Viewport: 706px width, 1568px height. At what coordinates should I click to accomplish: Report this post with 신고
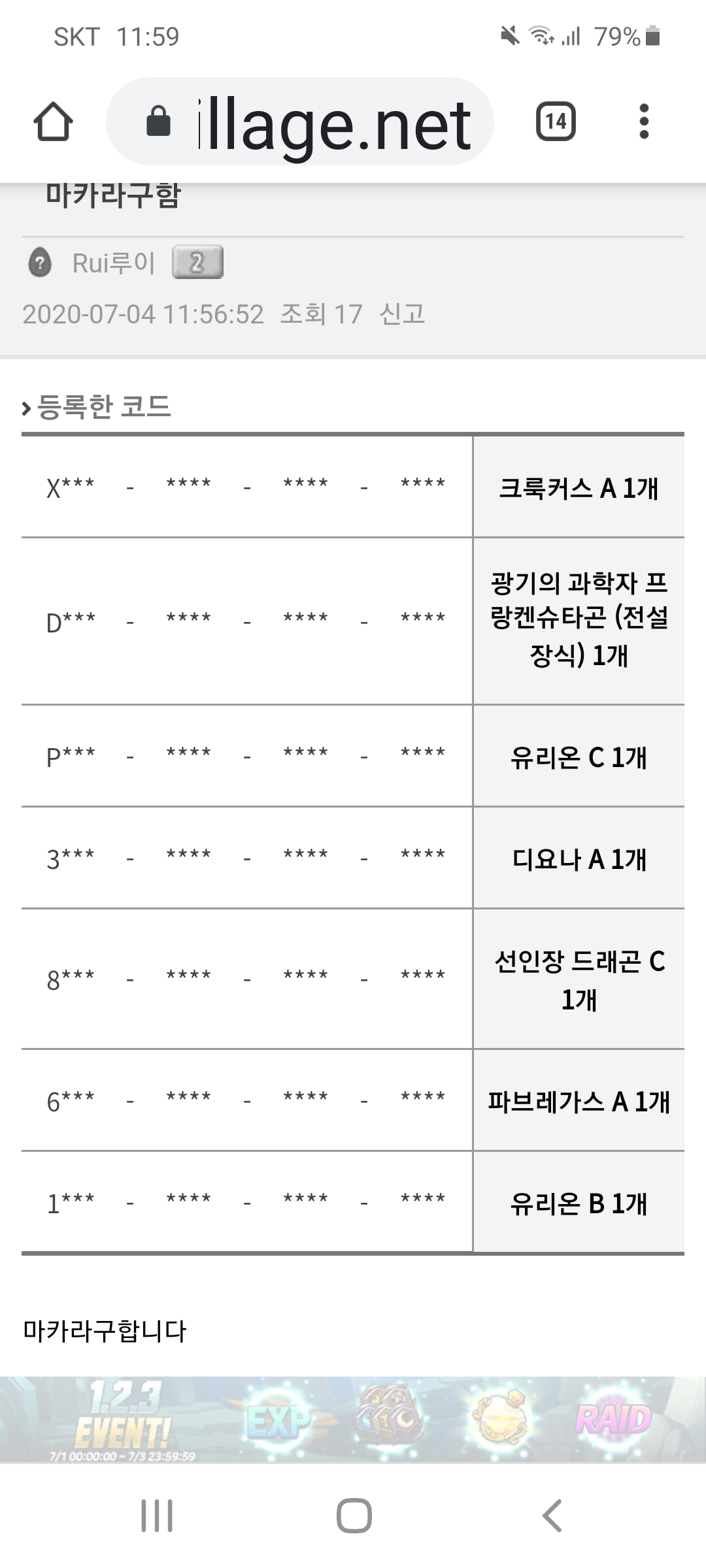coord(402,314)
